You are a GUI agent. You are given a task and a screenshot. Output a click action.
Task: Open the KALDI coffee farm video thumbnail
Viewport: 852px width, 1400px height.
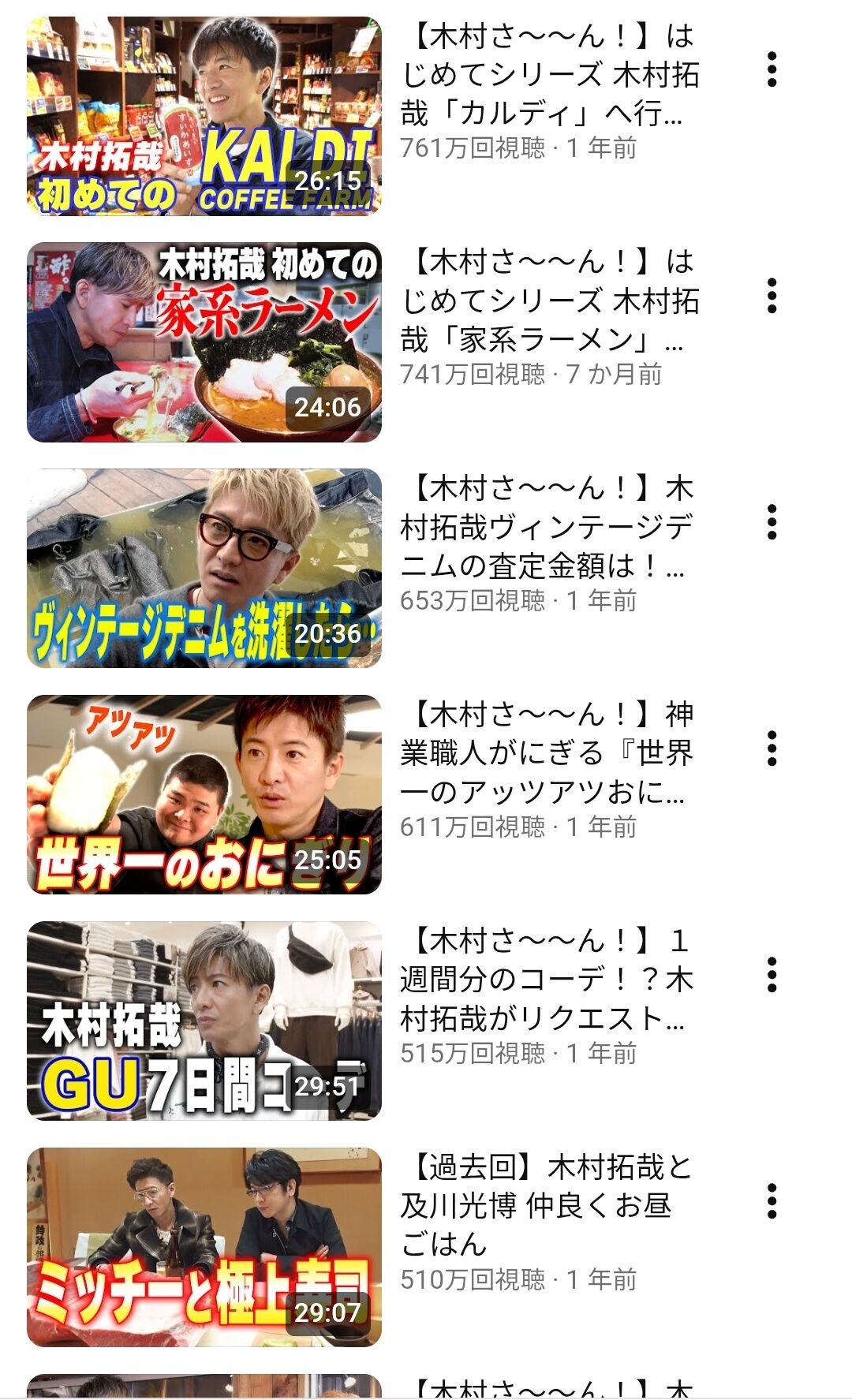[204, 116]
